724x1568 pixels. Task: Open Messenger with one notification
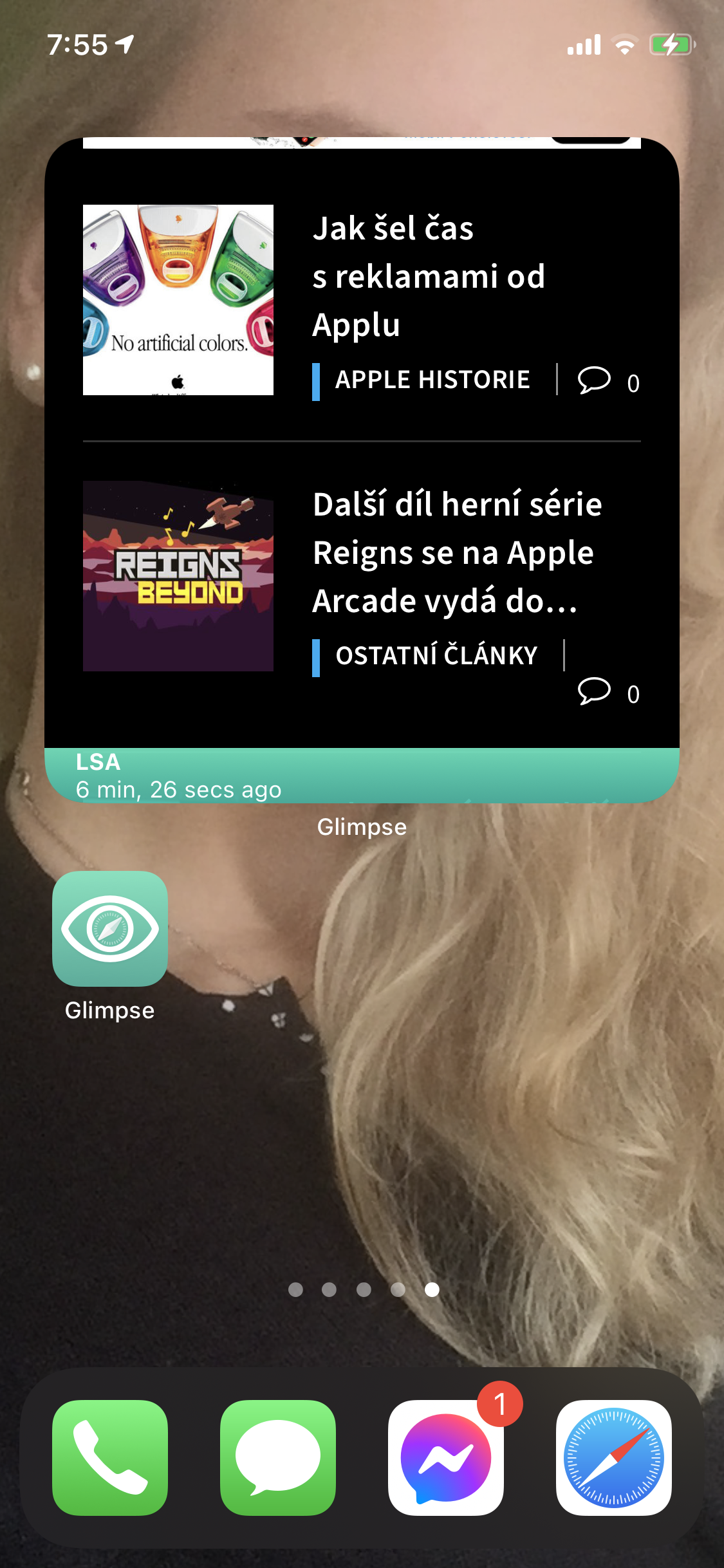[446, 1457]
